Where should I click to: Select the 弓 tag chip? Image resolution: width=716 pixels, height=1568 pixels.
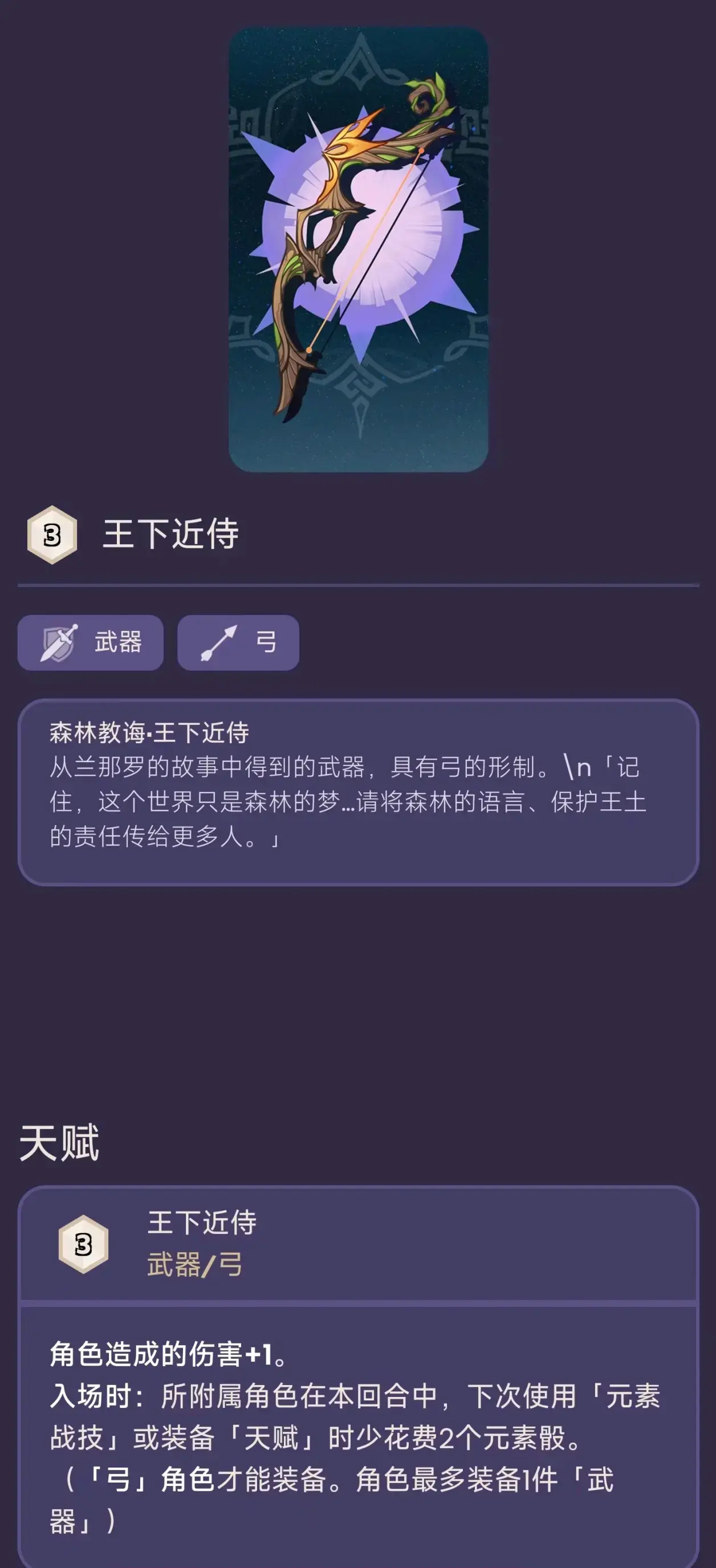click(238, 642)
